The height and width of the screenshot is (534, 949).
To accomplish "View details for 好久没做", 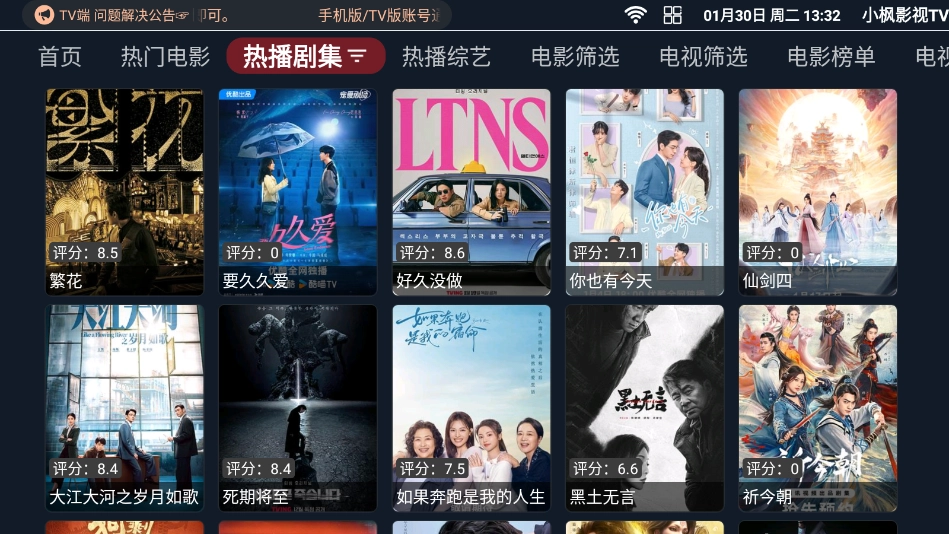I will tap(471, 190).
